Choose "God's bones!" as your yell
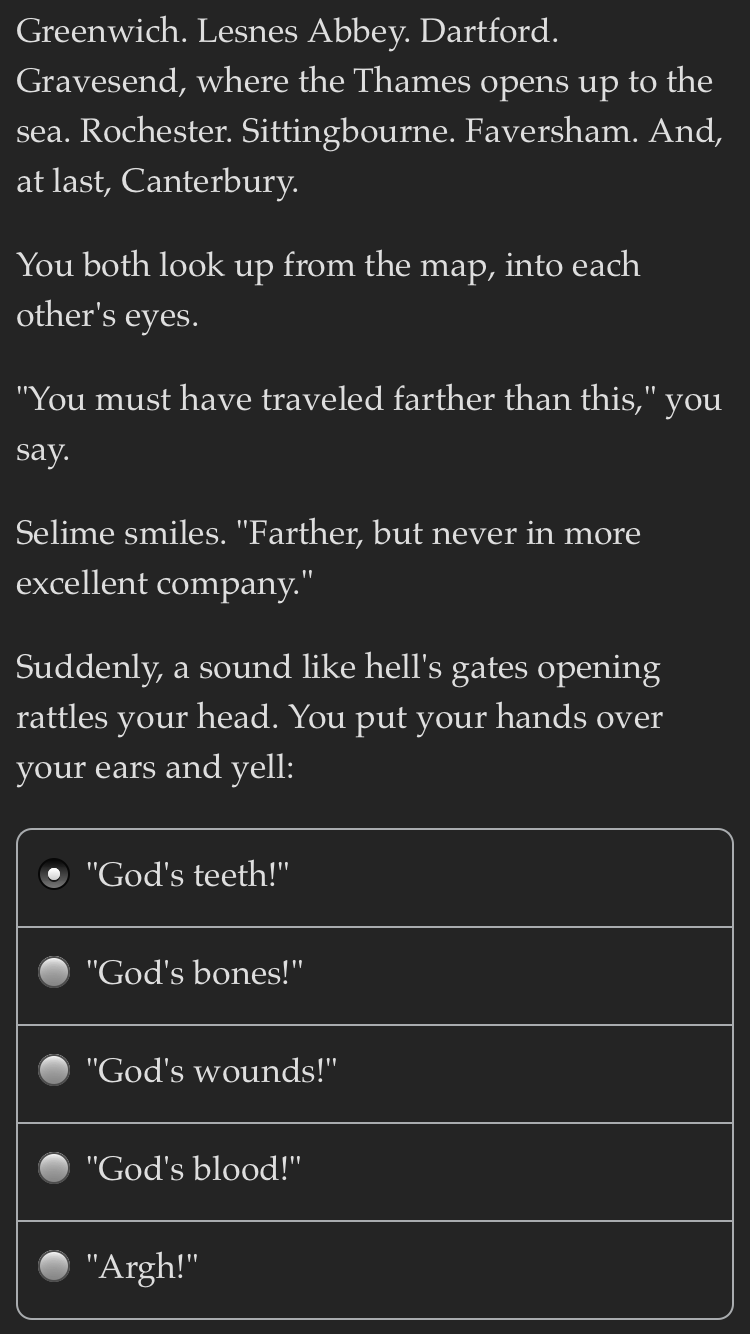The height and width of the screenshot is (1334, 750). pos(375,976)
